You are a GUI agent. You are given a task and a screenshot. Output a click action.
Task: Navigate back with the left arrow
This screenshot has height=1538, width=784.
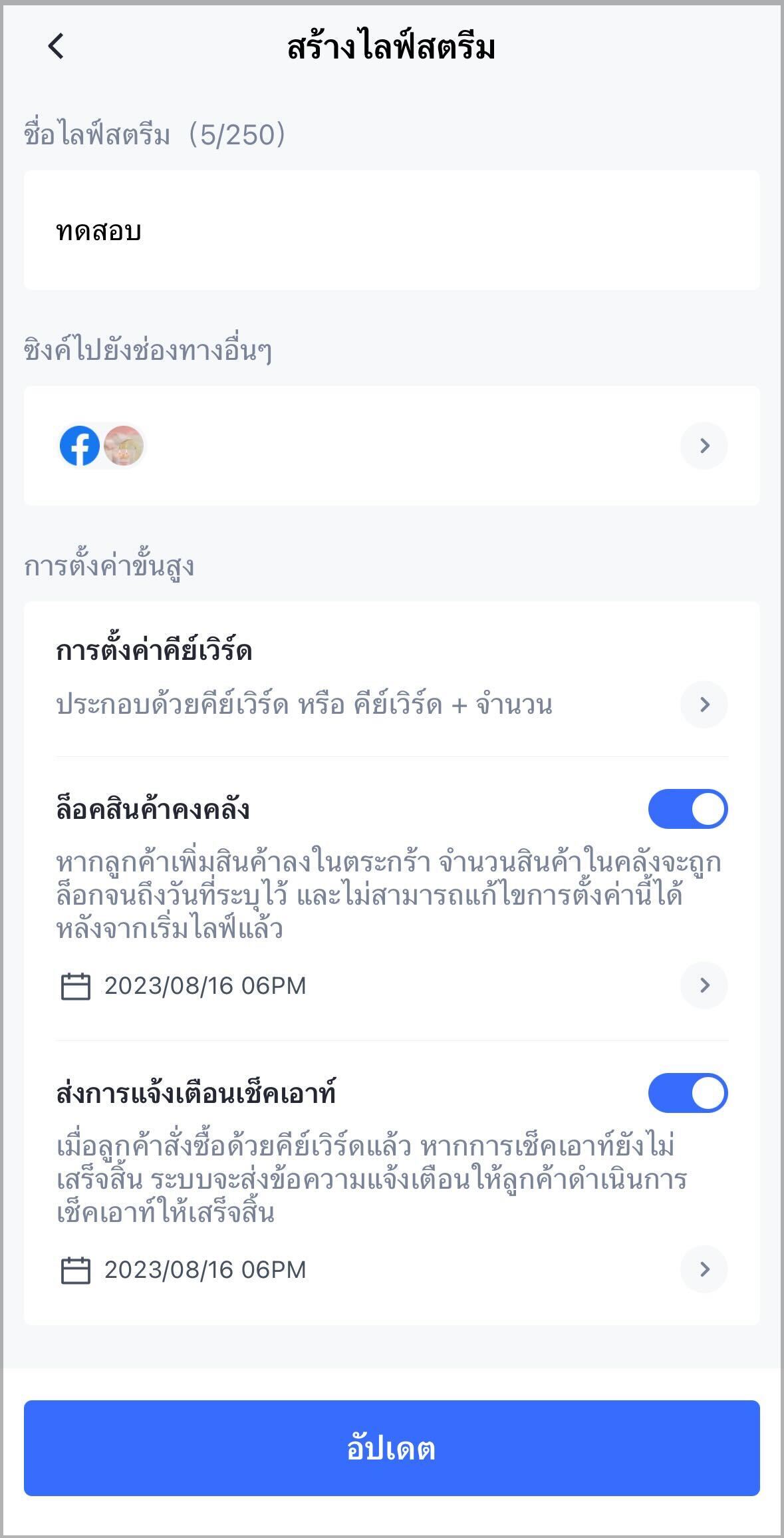pos(56,47)
